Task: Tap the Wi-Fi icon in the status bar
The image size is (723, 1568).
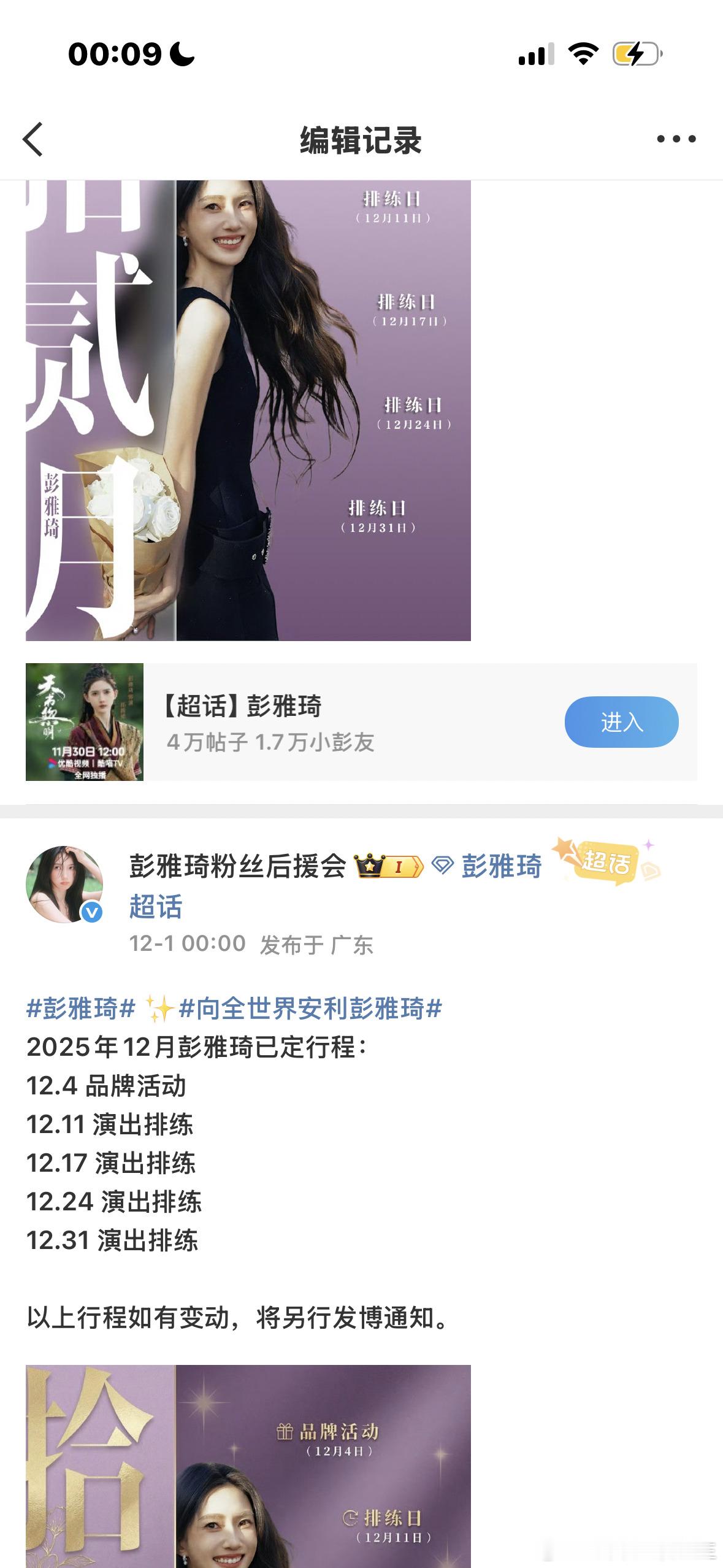Action: 584,54
